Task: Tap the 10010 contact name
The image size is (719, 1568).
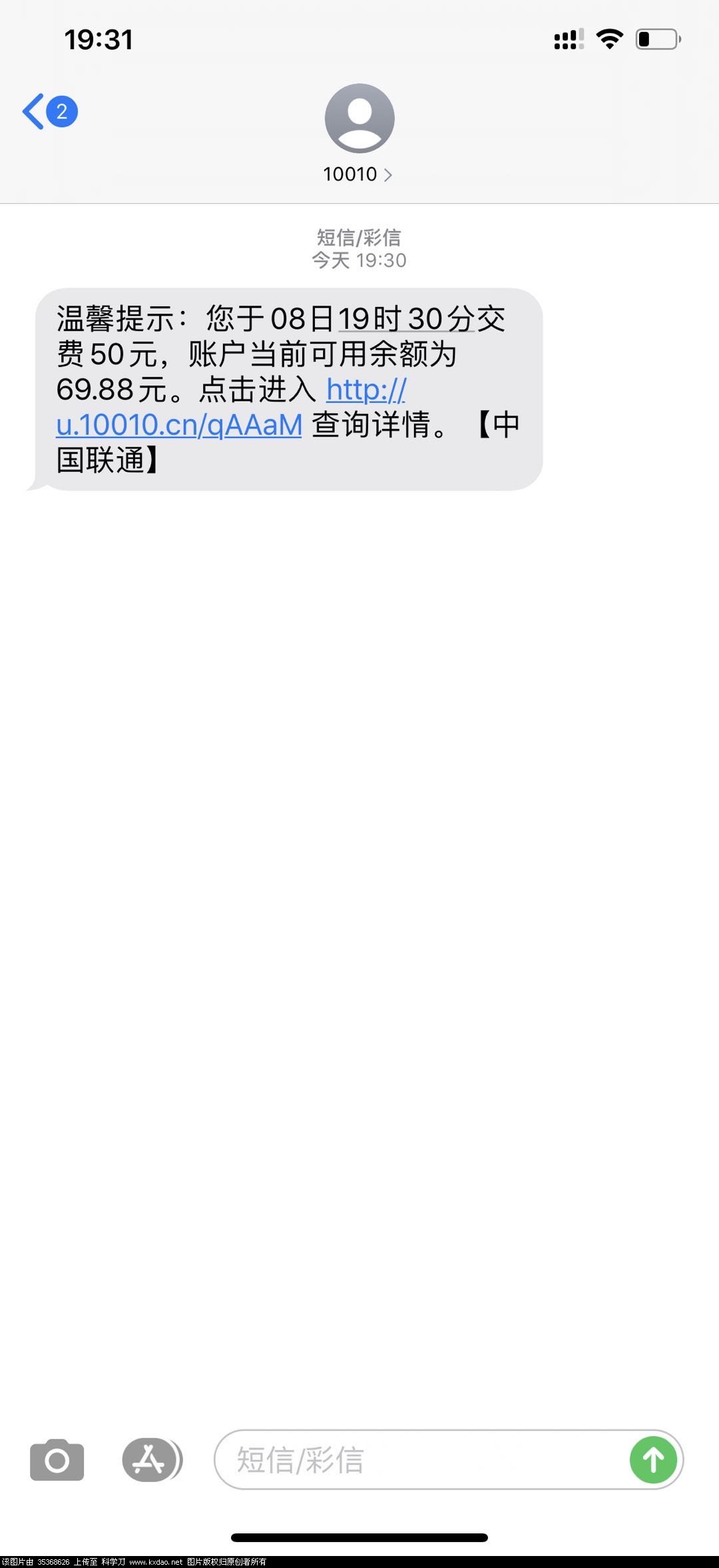Action: click(349, 174)
